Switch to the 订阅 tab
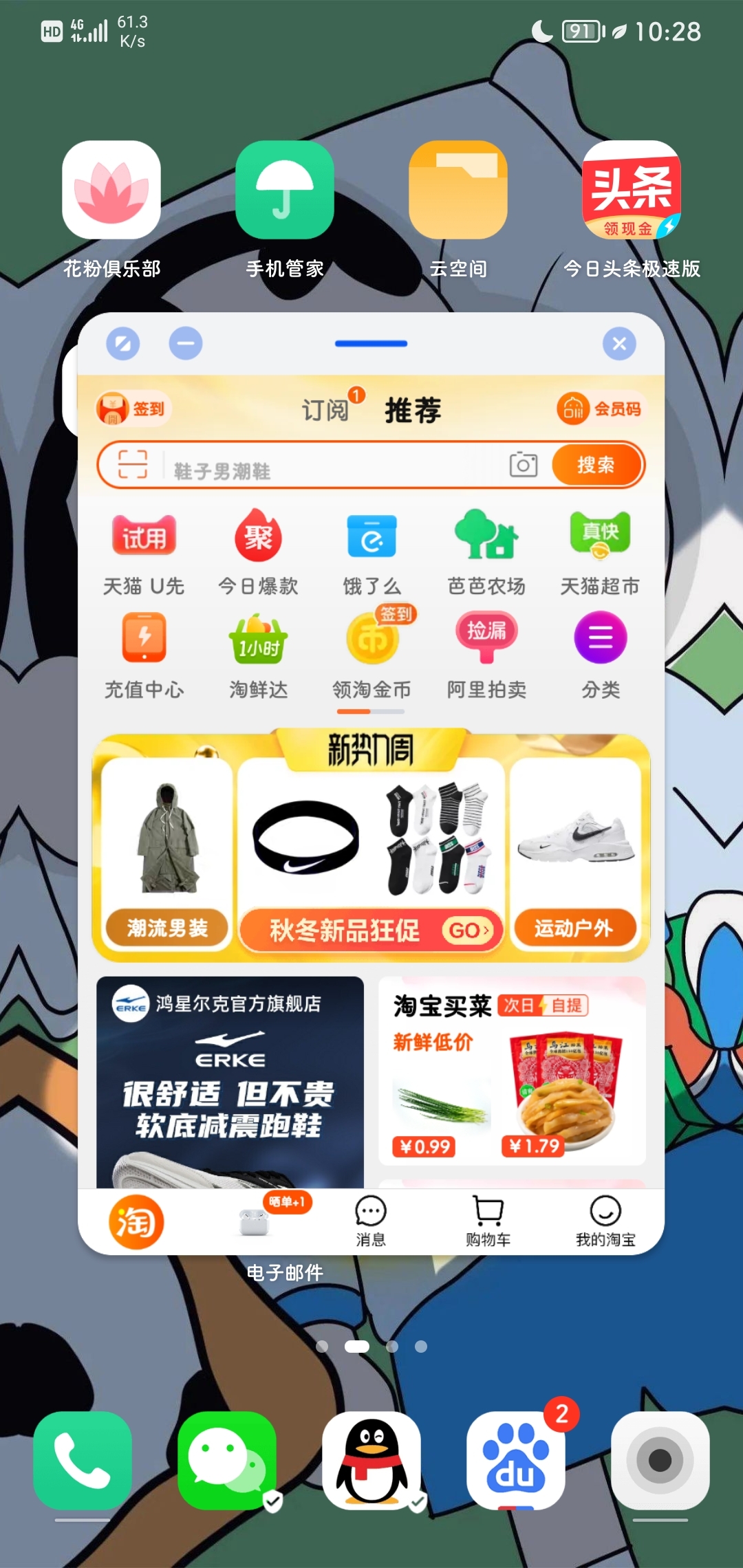Viewport: 743px width, 1568px height. [325, 410]
